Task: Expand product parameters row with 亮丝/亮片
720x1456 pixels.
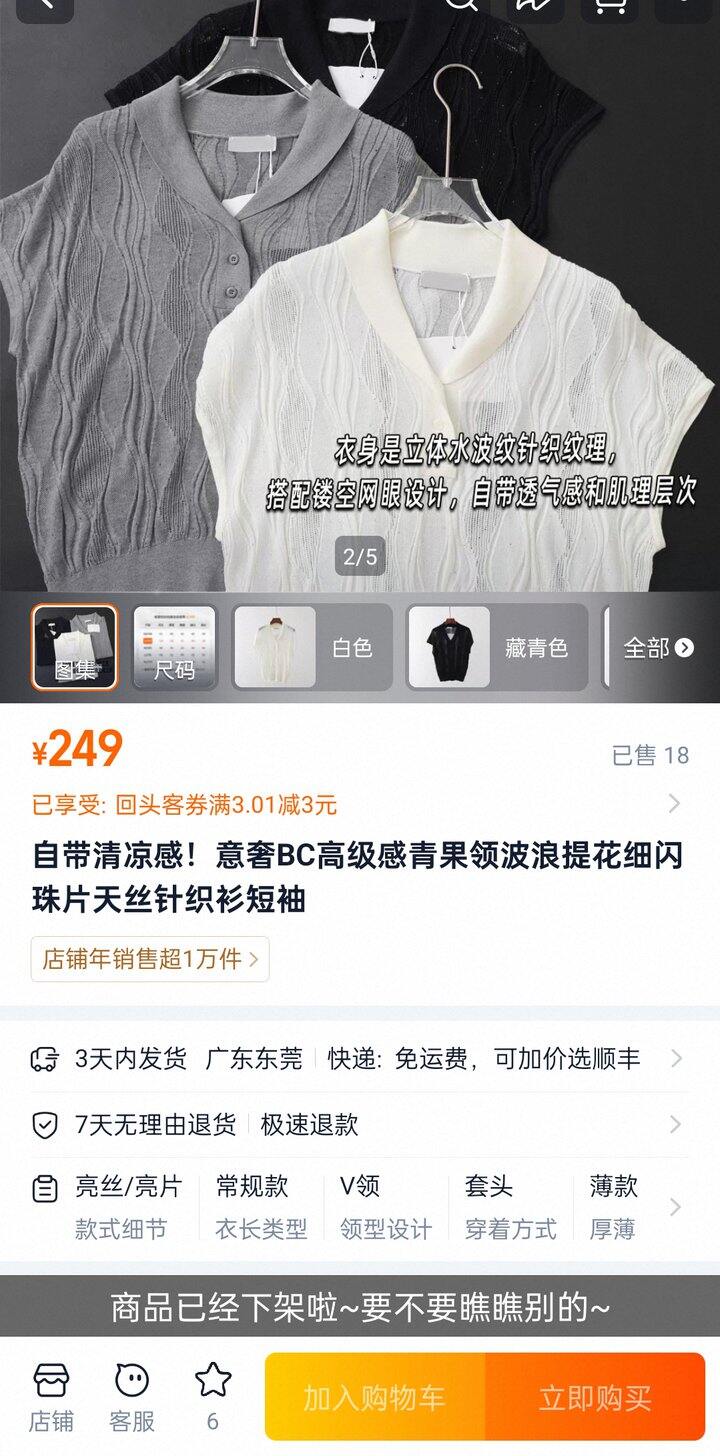Action: point(358,1207)
